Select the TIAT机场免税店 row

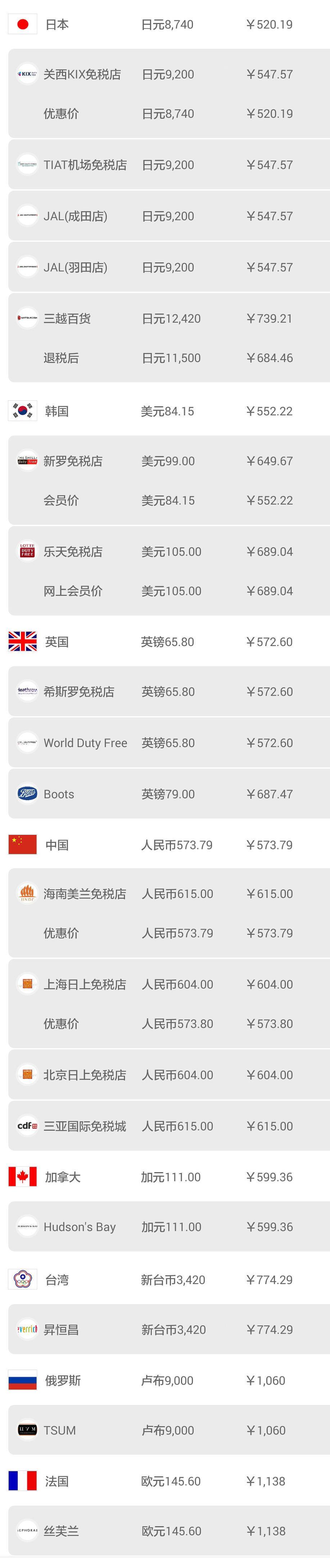pyautogui.click(x=85, y=165)
